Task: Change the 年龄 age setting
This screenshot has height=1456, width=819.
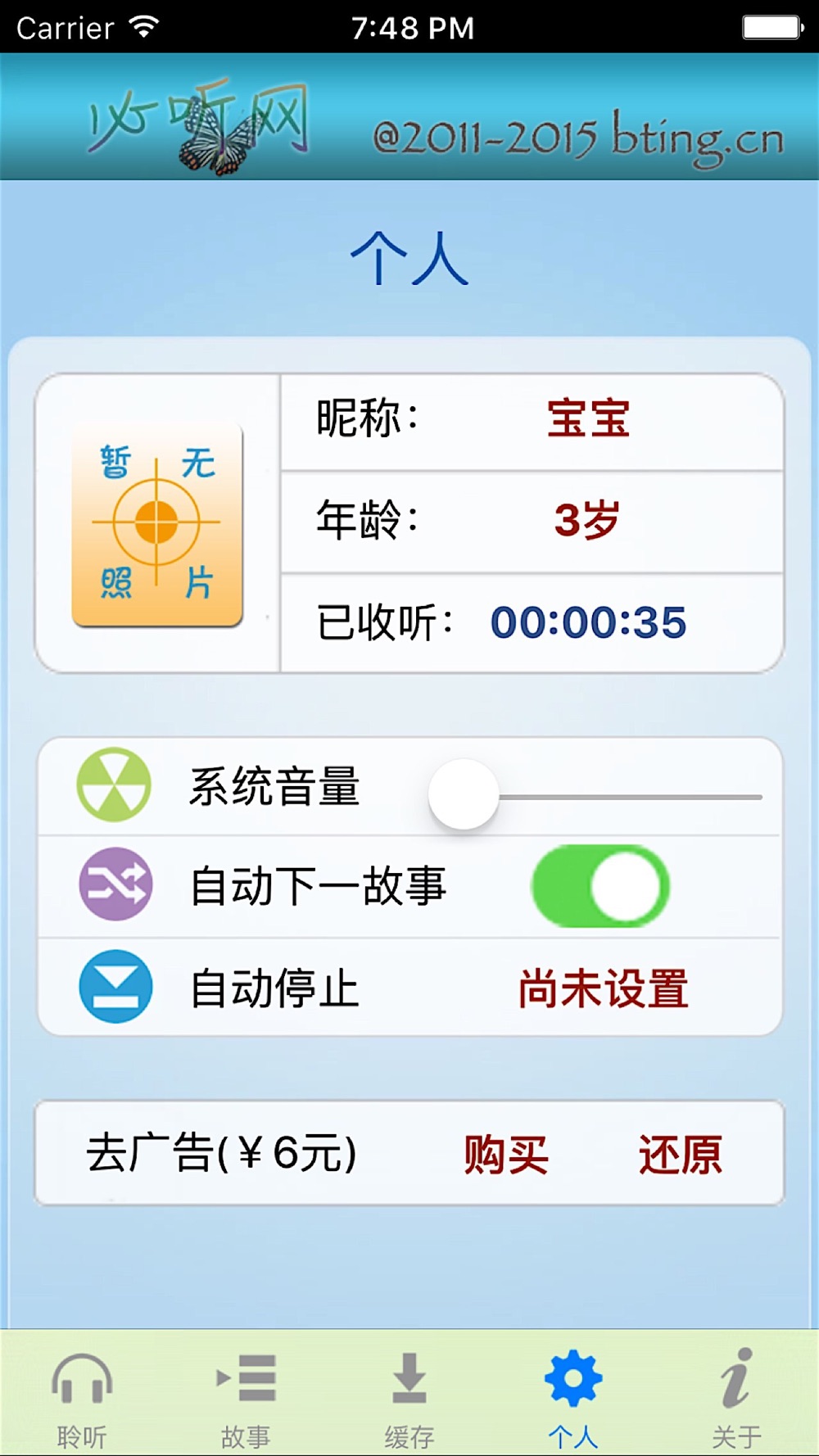Action: [586, 521]
